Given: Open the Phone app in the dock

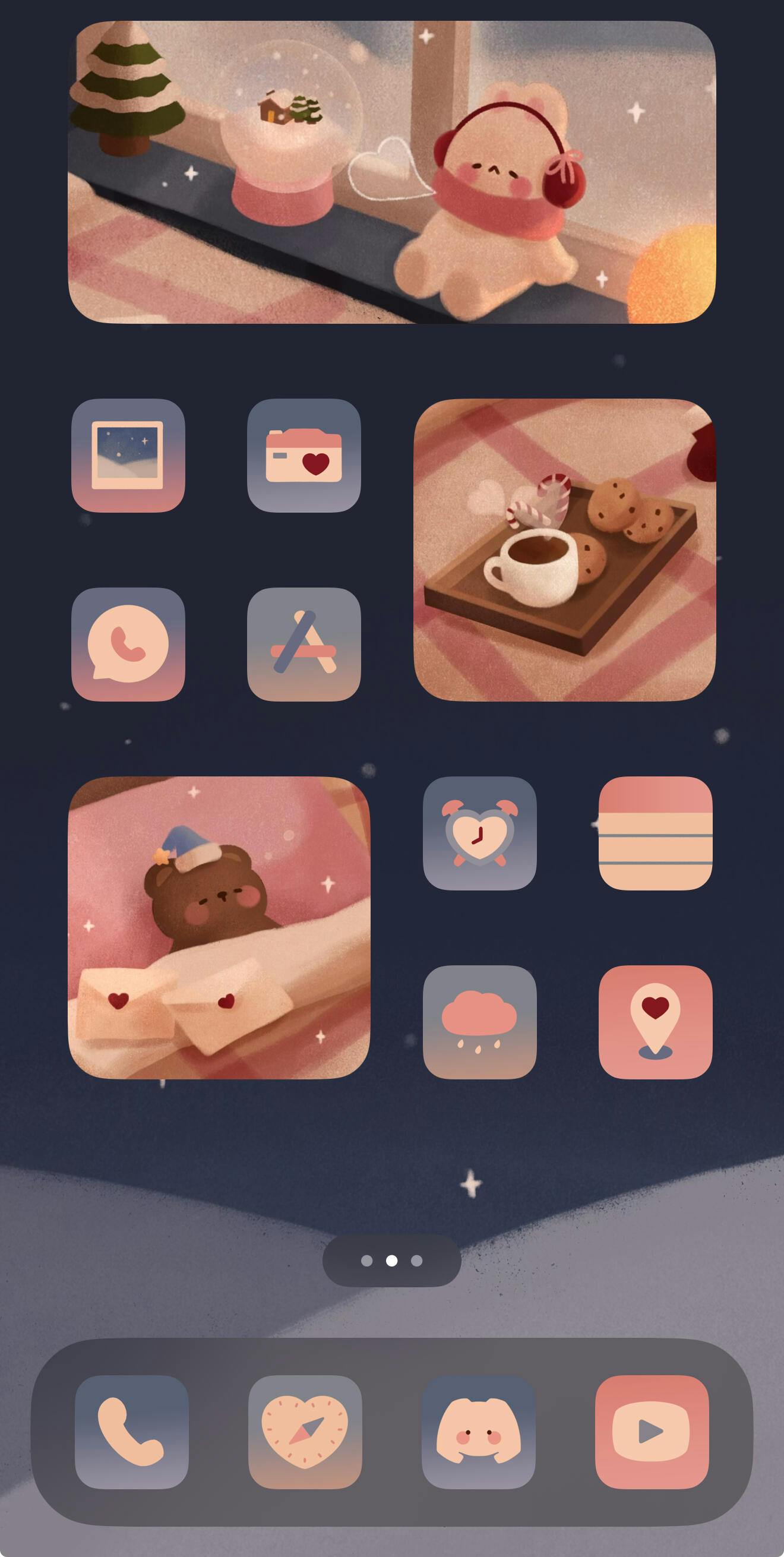Looking at the screenshot, I should point(132,1432).
